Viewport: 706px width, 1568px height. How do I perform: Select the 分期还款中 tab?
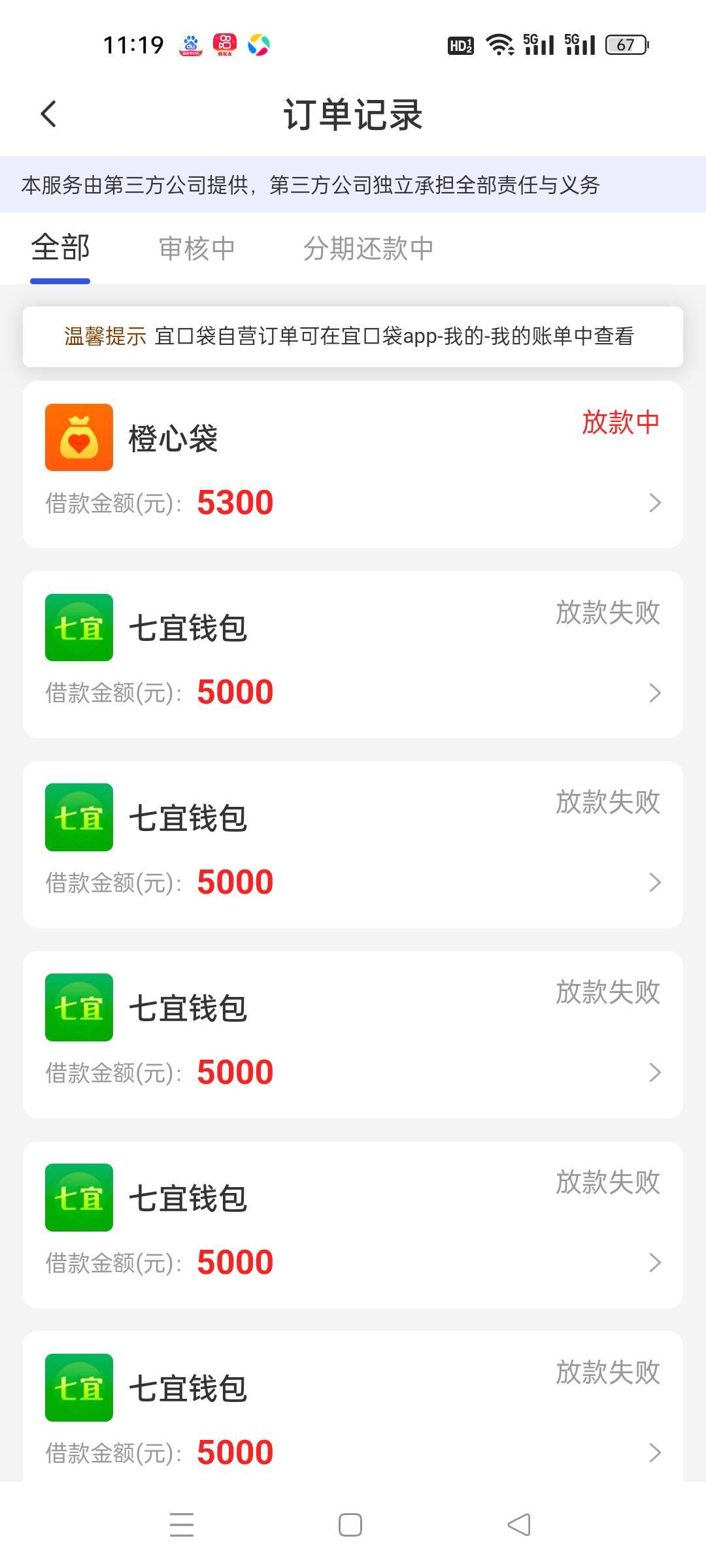(x=368, y=249)
